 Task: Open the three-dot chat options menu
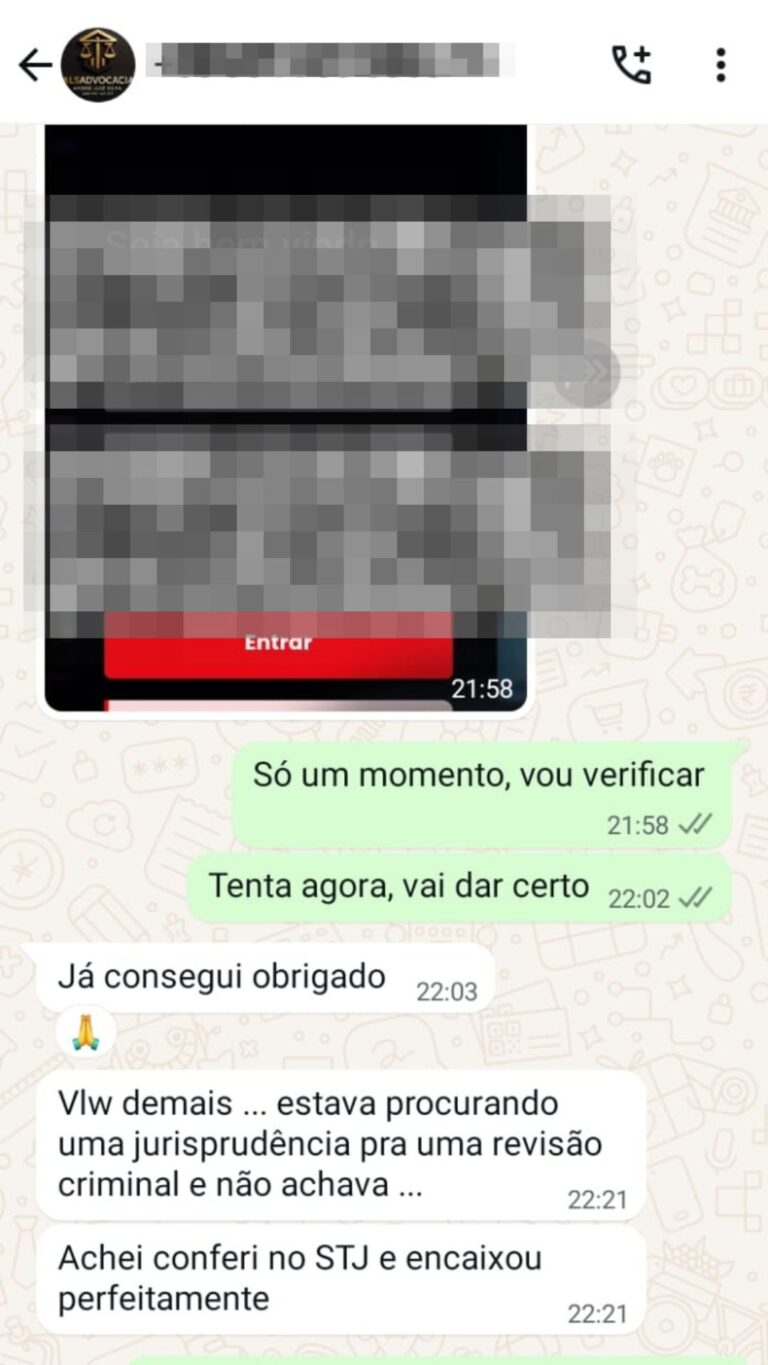(x=722, y=62)
